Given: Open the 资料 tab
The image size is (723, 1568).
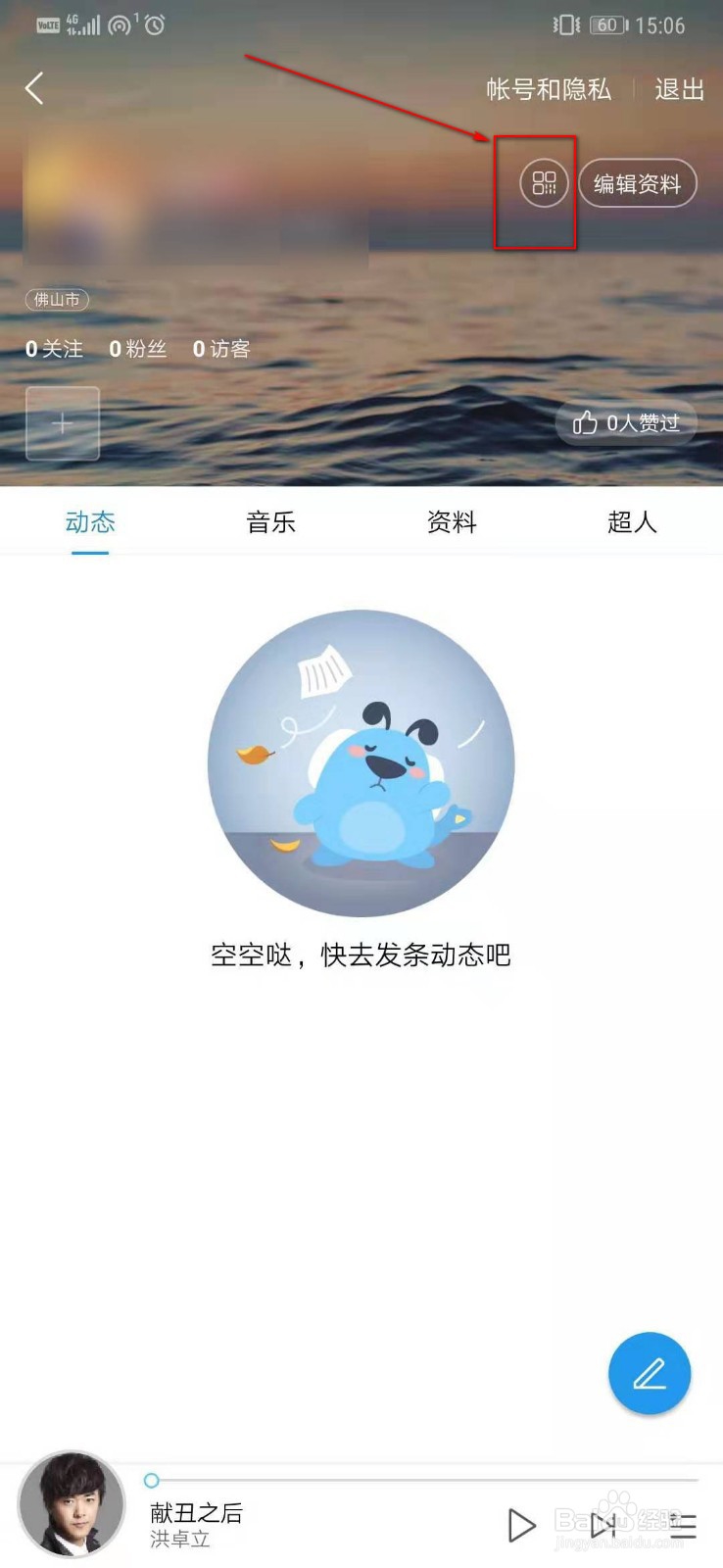Looking at the screenshot, I should pyautogui.click(x=451, y=523).
